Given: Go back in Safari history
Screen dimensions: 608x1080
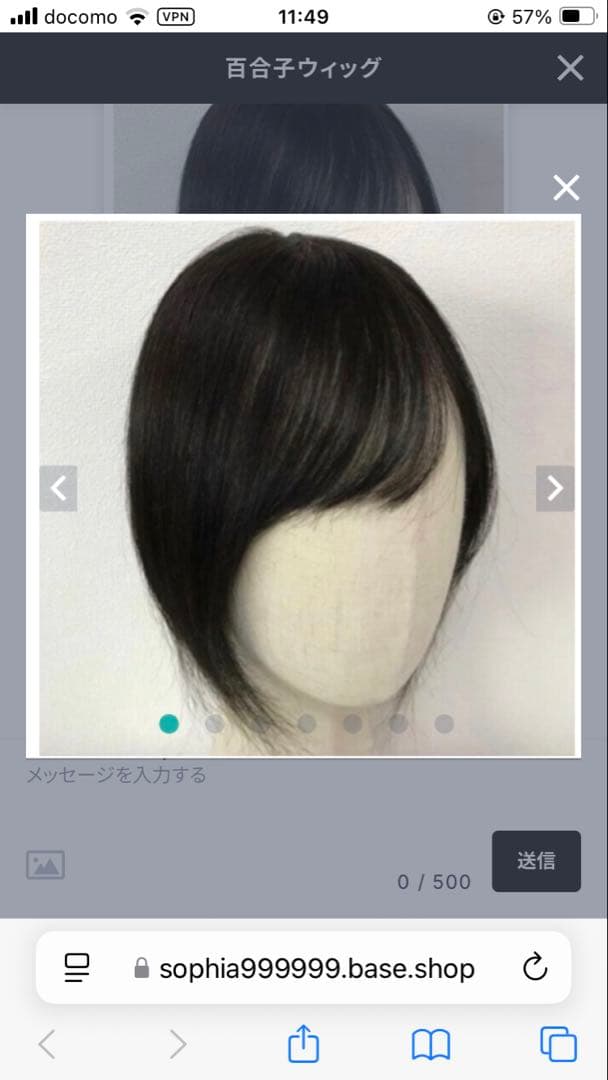Looking at the screenshot, I should point(46,1044).
